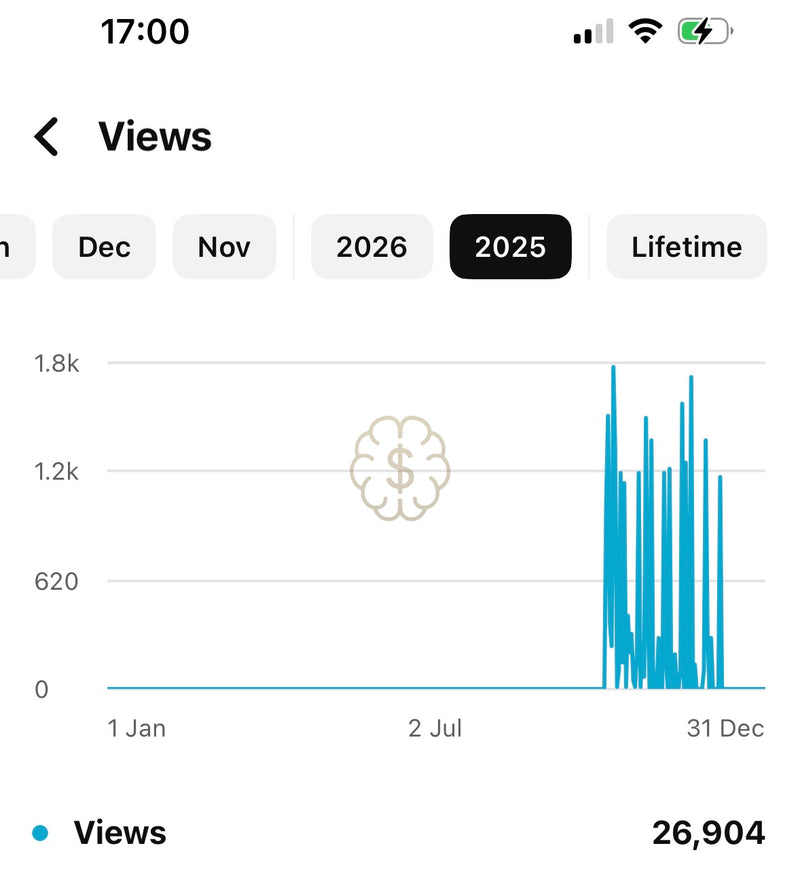800x884 pixels.
Task: Switch the range to 2026
Action: tap(372, 247)
